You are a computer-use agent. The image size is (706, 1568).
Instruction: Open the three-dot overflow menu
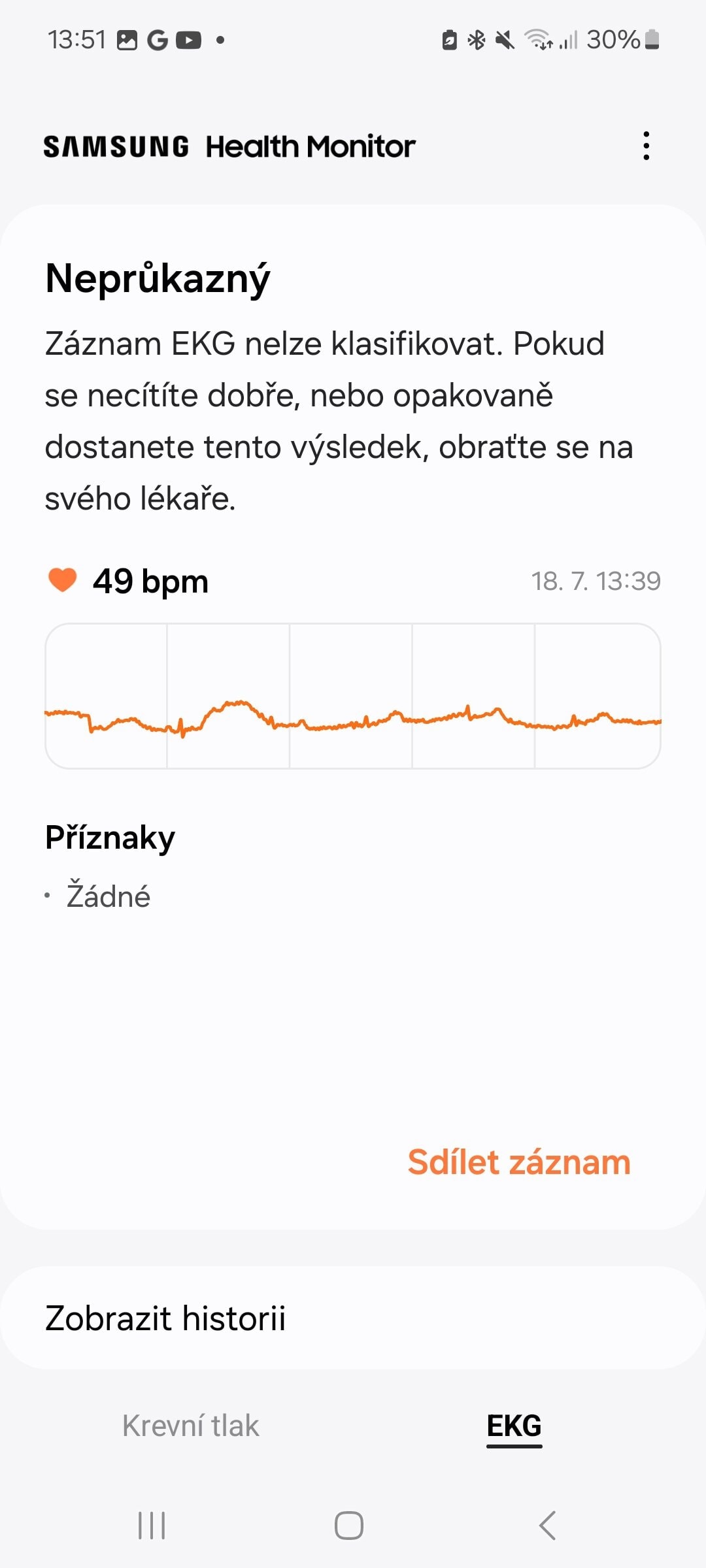point(646,146)
